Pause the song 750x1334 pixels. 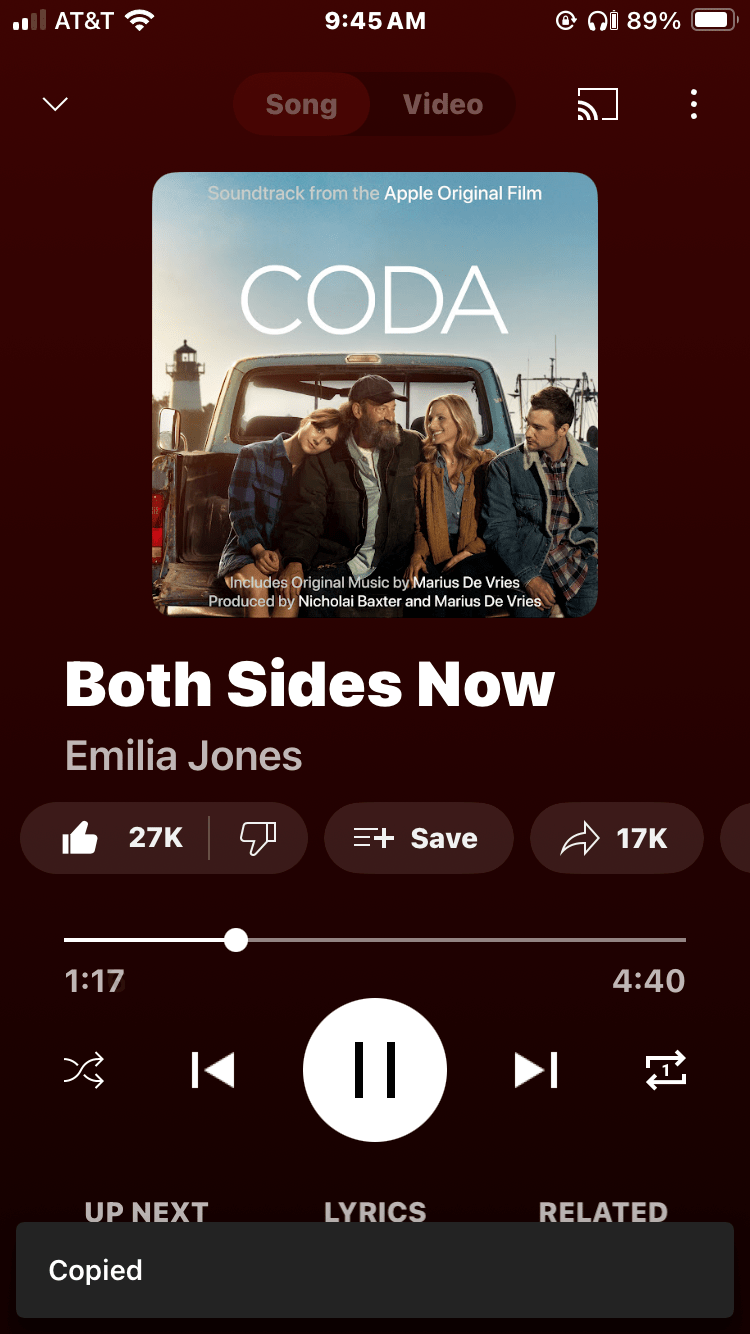click(375, 1071)
